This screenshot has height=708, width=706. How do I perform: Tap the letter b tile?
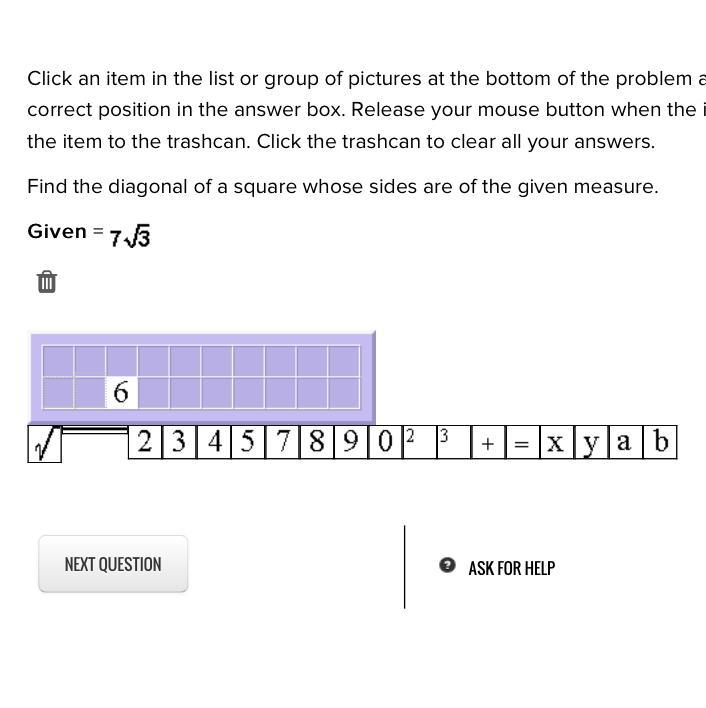[660, 442]
